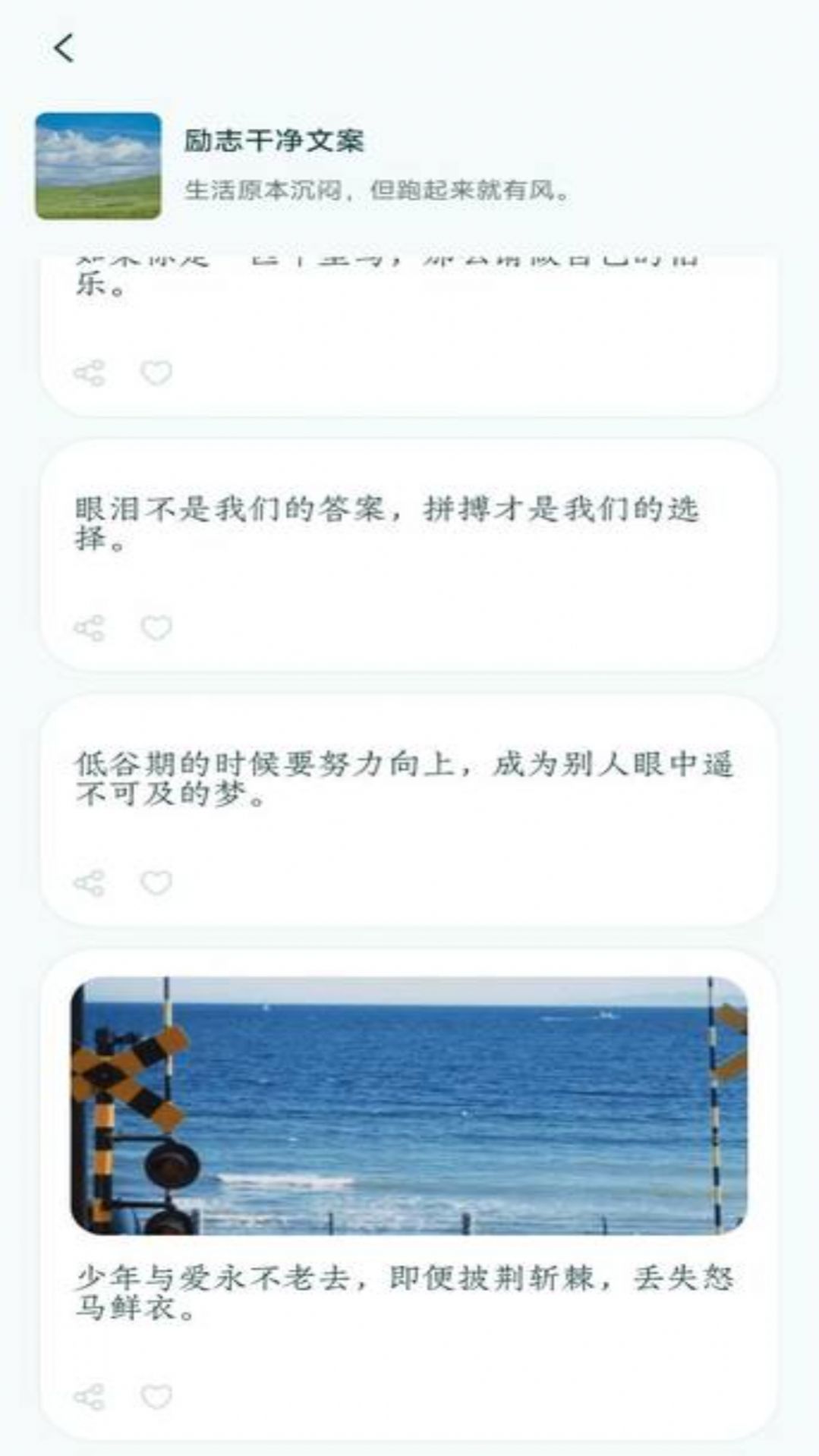819x1456 pixels.
Task: Tap the subtitle "生活原本沉闷，但跑起来就有风"
Action: (x=380, y=191)
